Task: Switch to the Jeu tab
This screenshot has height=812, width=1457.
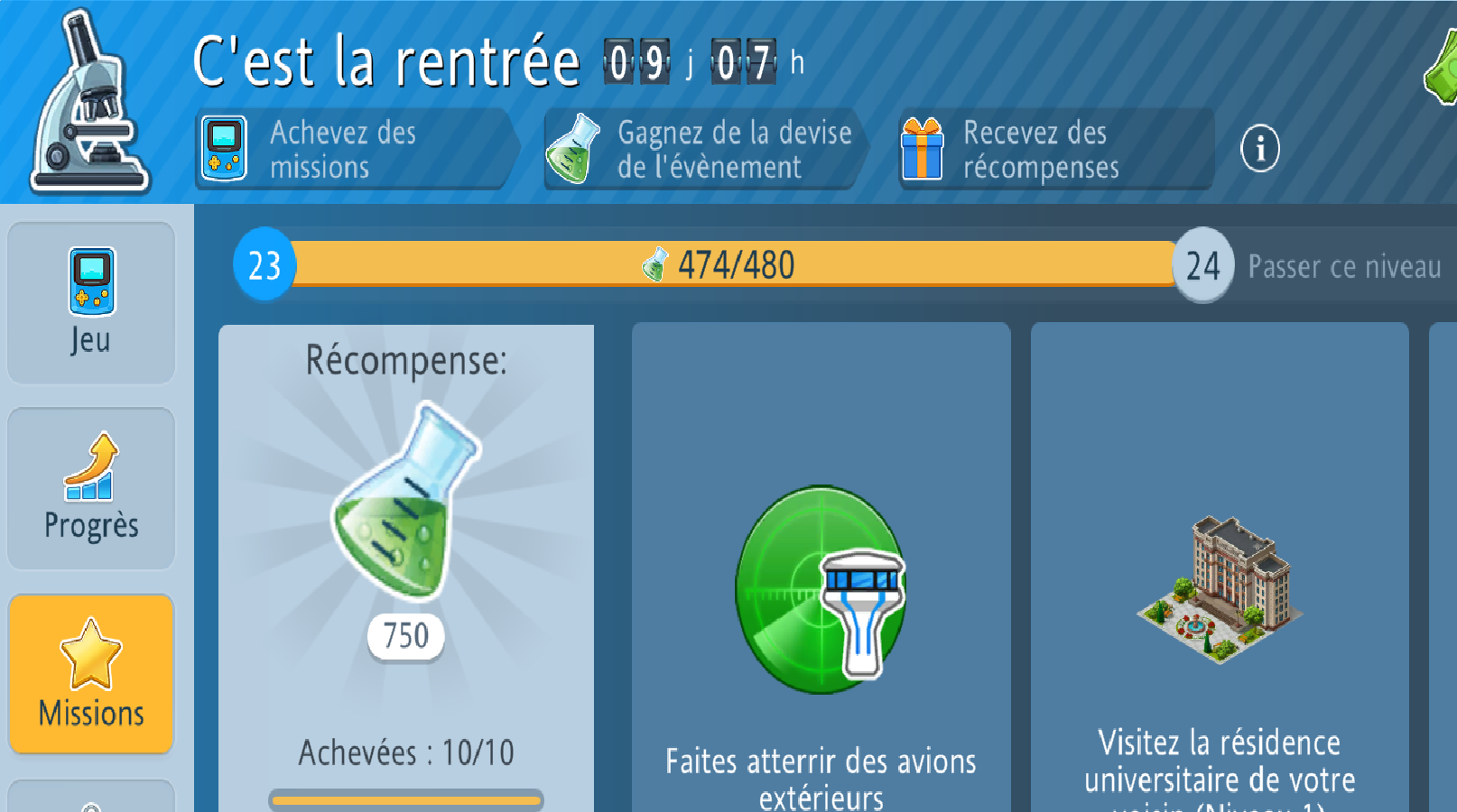Action: (91, 303)
